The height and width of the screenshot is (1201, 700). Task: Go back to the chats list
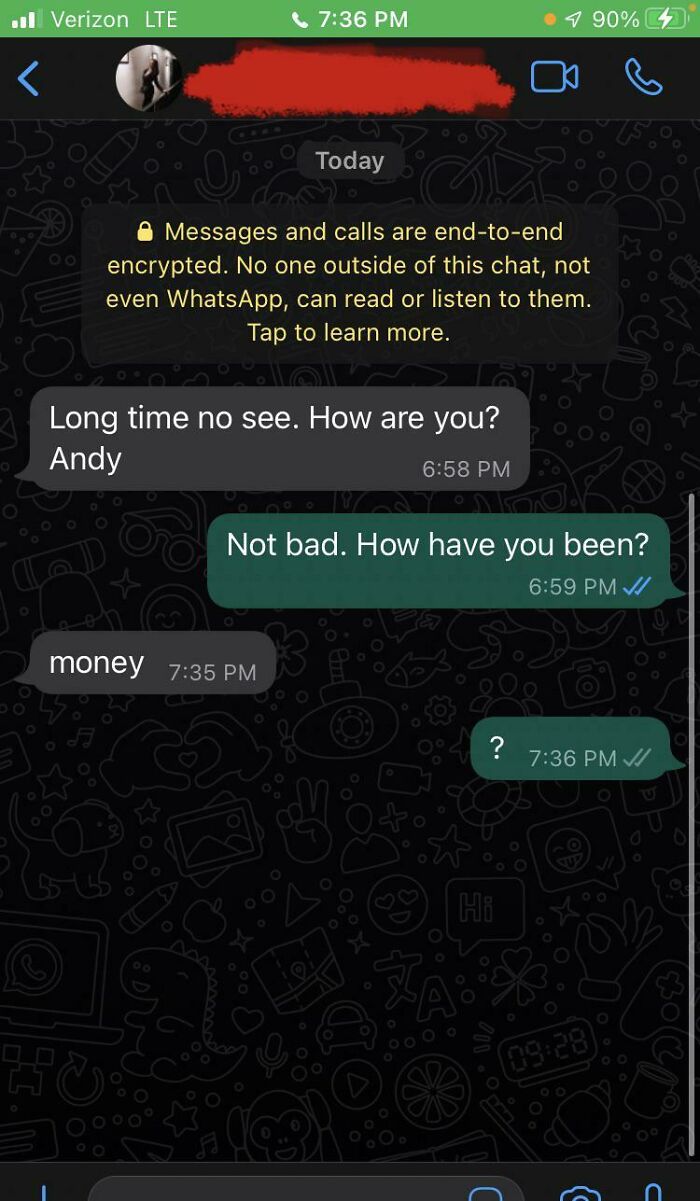[29, 78]
